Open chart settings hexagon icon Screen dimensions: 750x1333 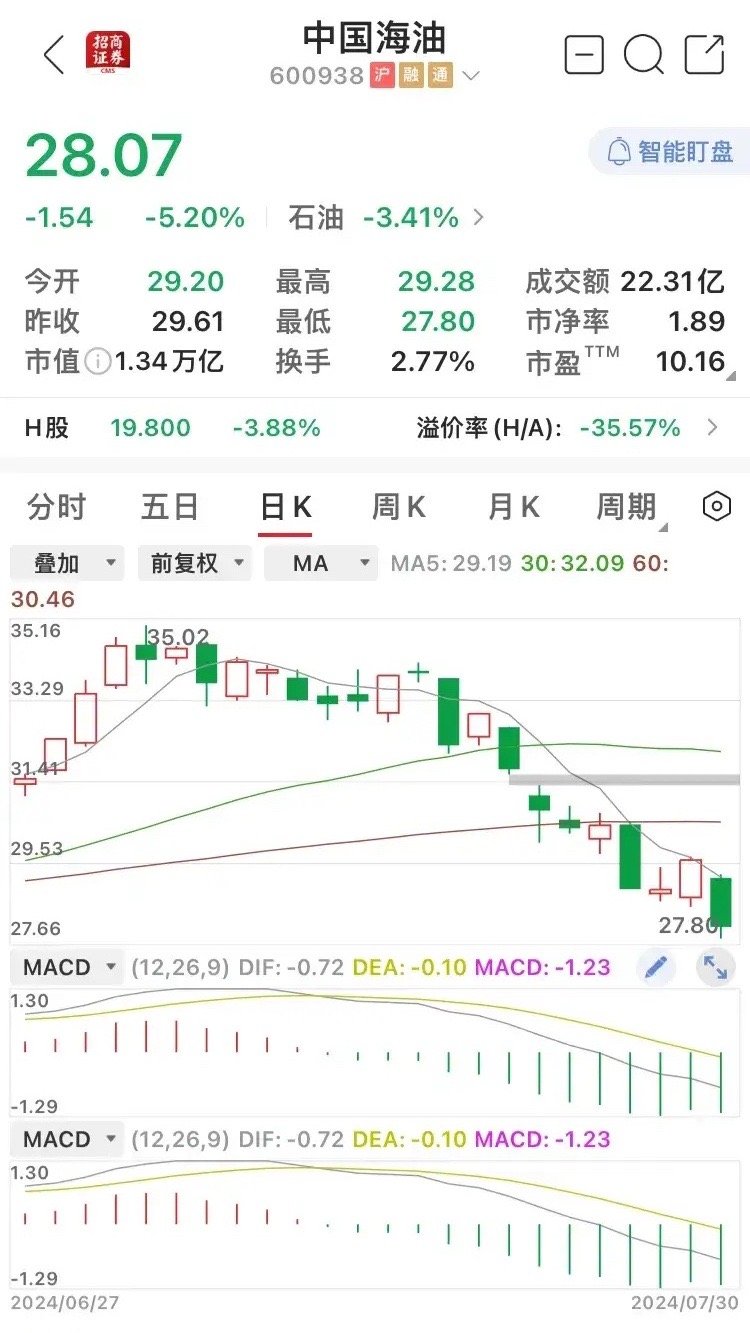(x=717, y=507)
